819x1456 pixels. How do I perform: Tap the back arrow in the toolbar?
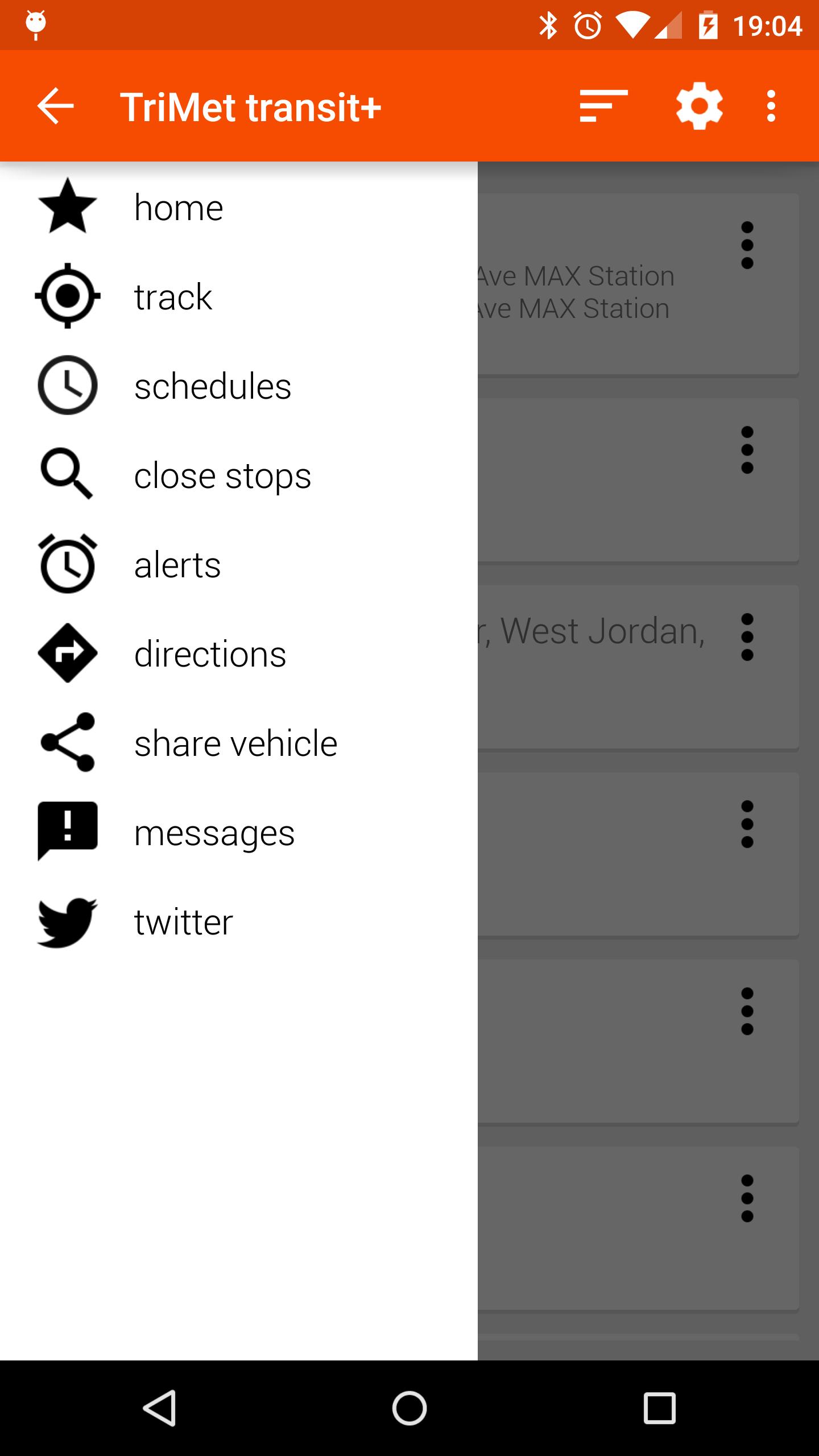(56, 106)
